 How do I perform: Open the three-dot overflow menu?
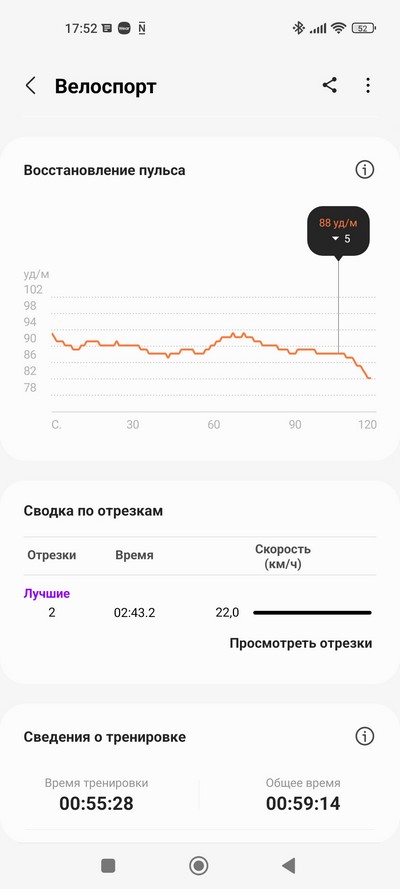click(368, 86)
